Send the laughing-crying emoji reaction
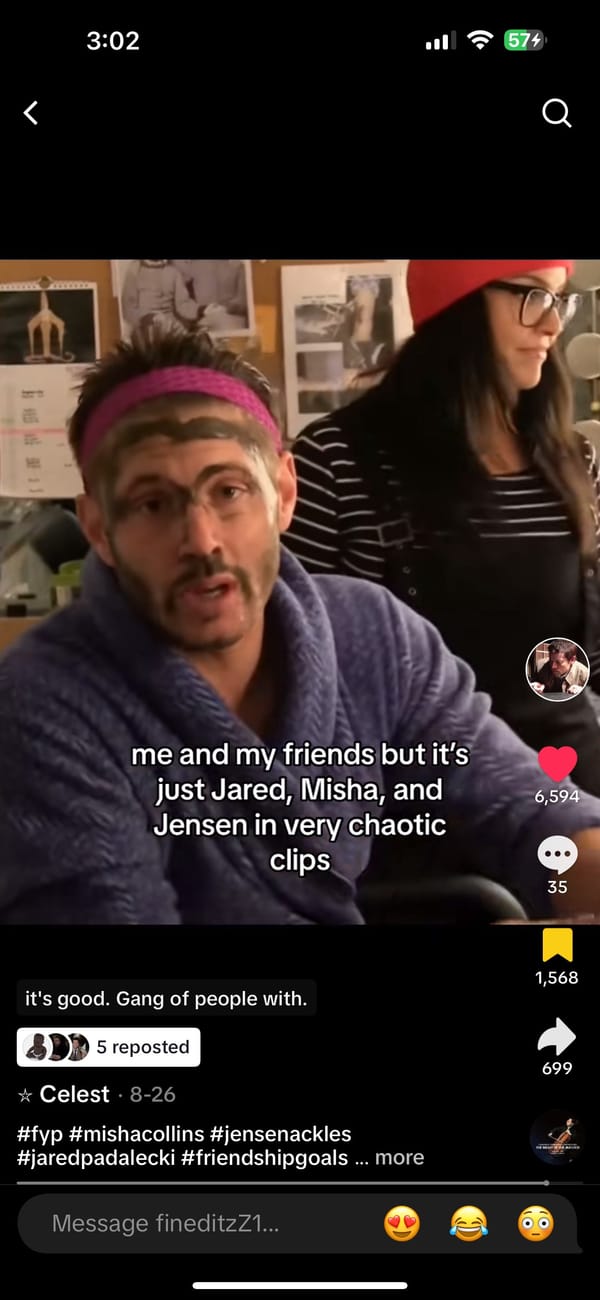The height and width of the screenshot is (1300, 600). tap(469, 1223)
